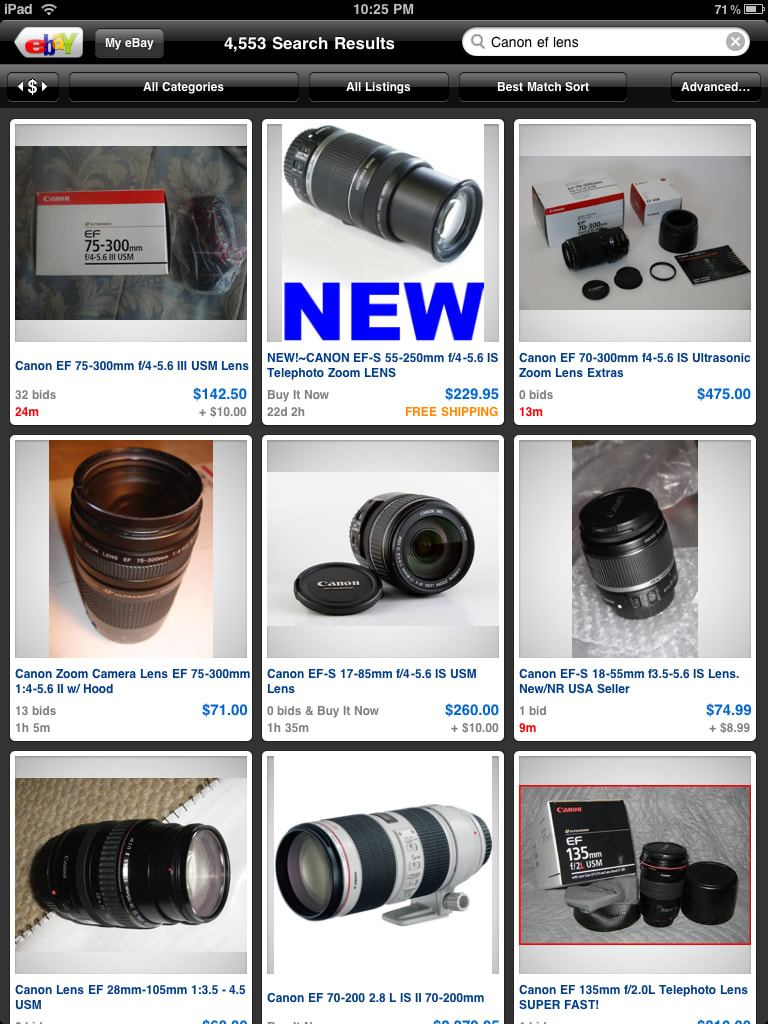Open Canon EF-S 17-85mm IS USM Lens
The image size is (768, 1024).
pos(383,588)
